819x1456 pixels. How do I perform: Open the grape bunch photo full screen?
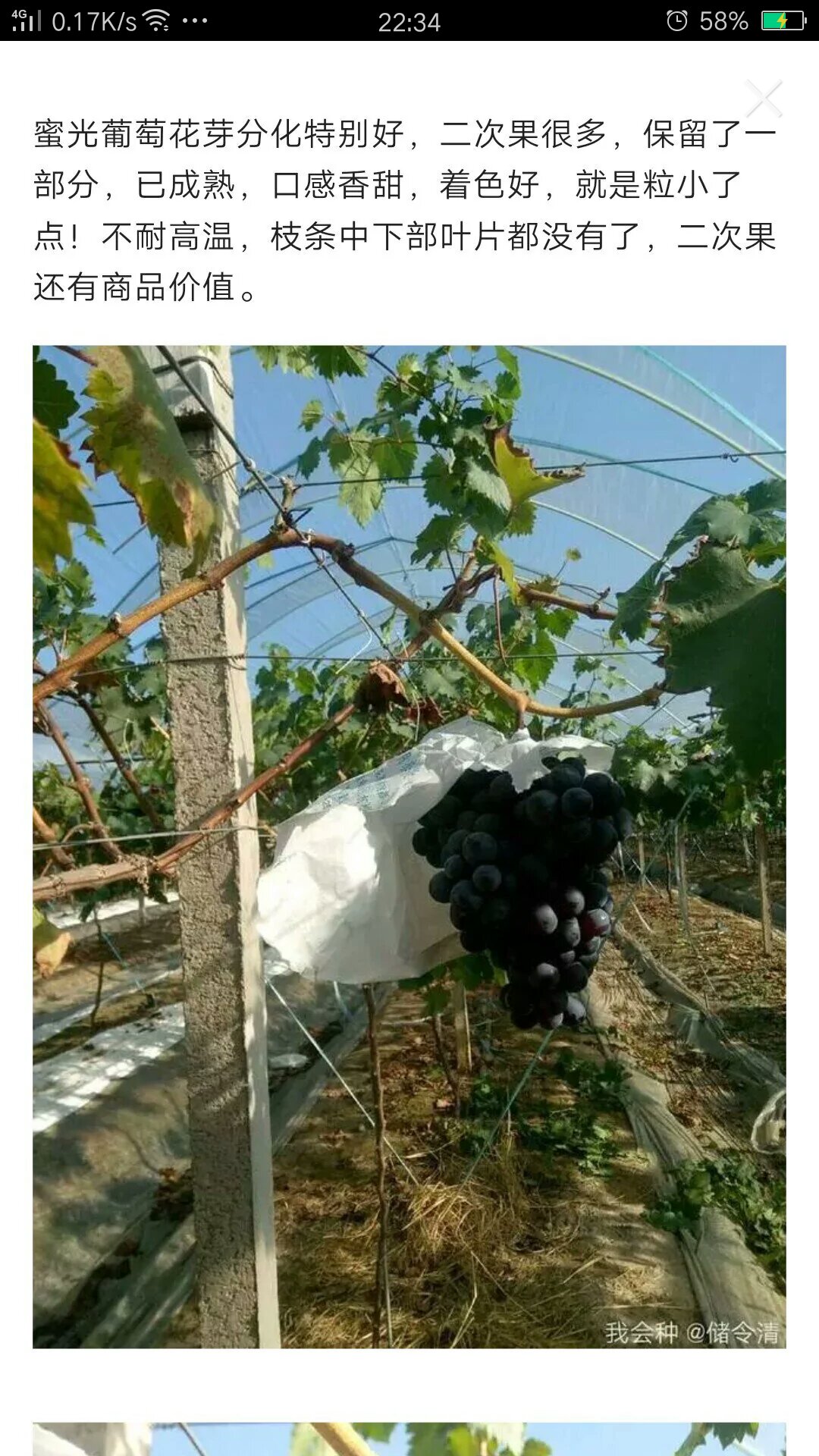point(409,846)
